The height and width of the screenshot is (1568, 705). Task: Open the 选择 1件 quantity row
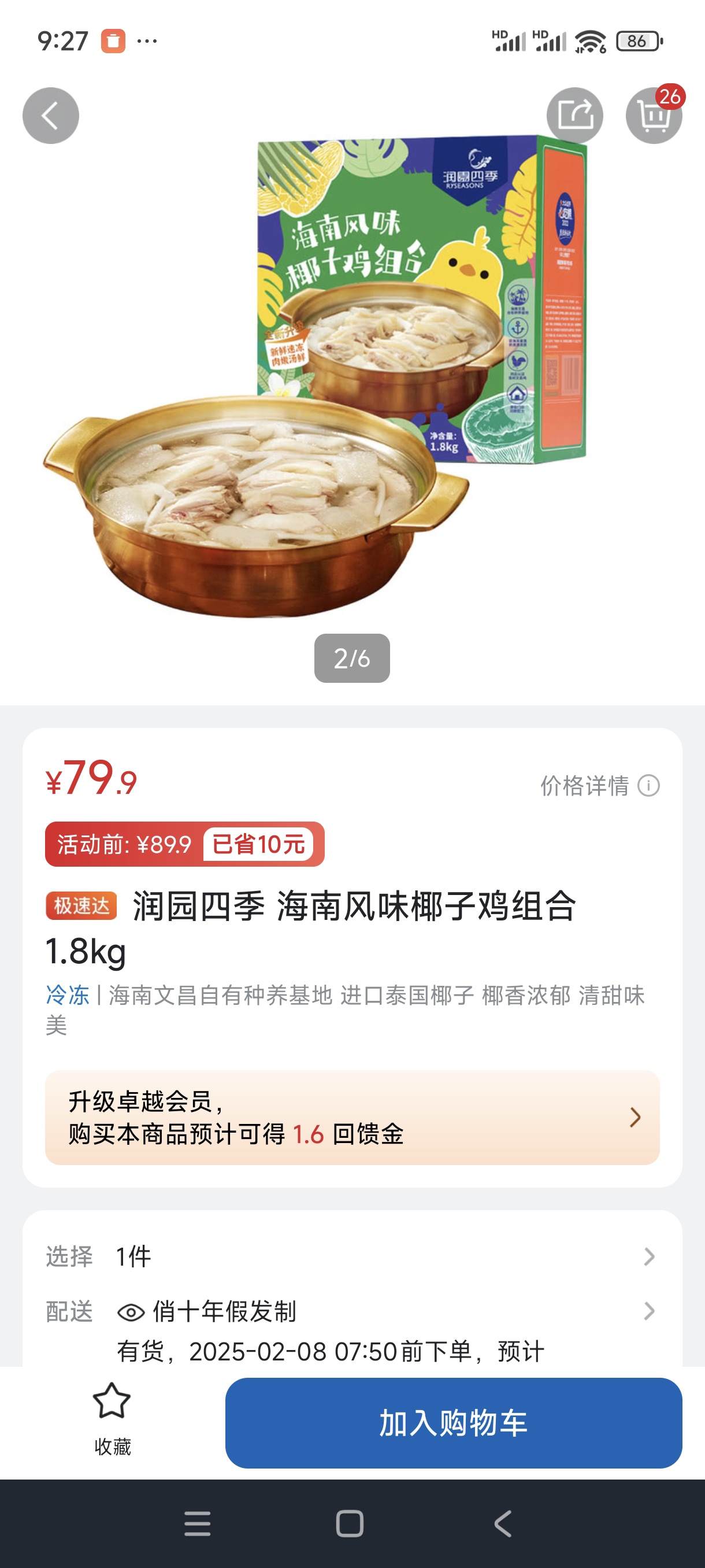click(352, 1256)
